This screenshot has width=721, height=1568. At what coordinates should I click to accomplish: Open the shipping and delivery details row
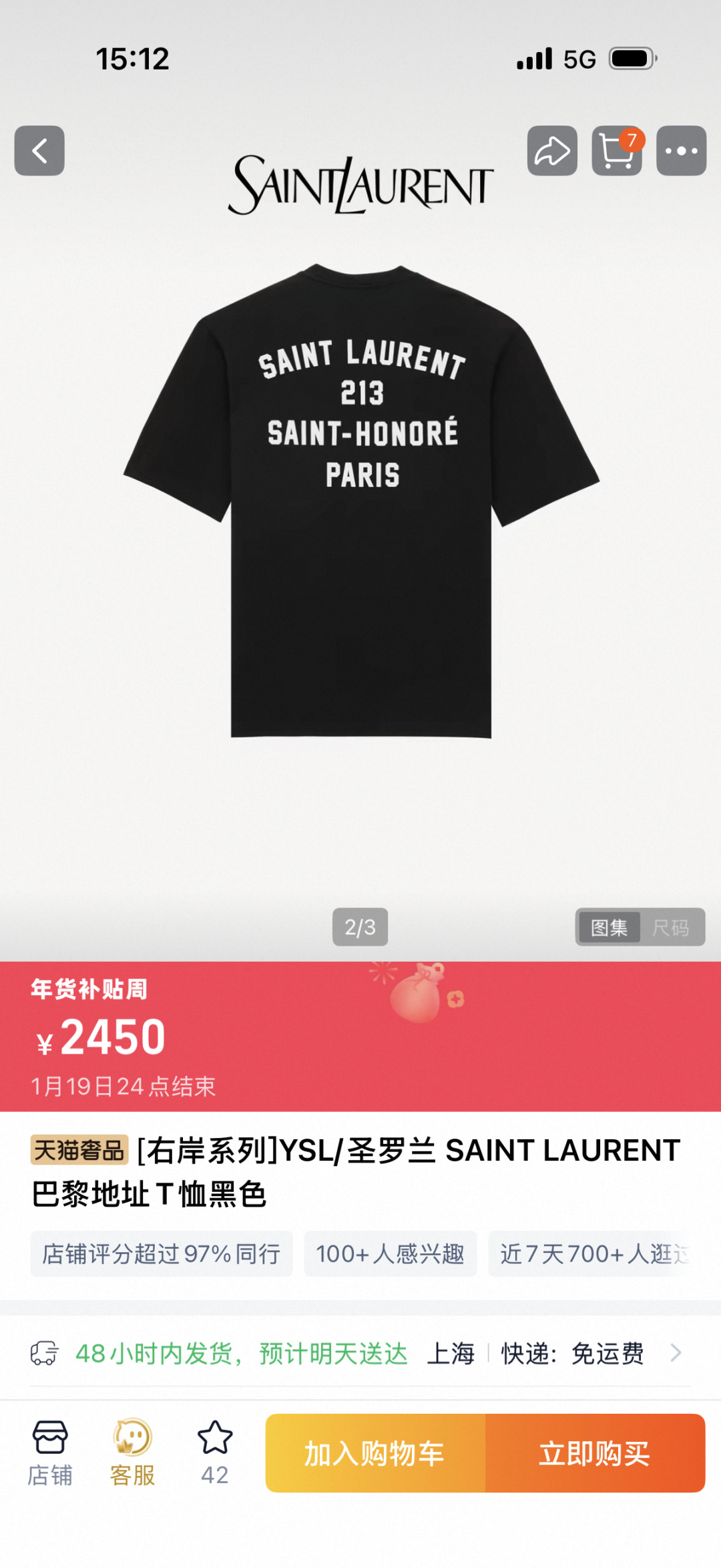pos(360,1354)
